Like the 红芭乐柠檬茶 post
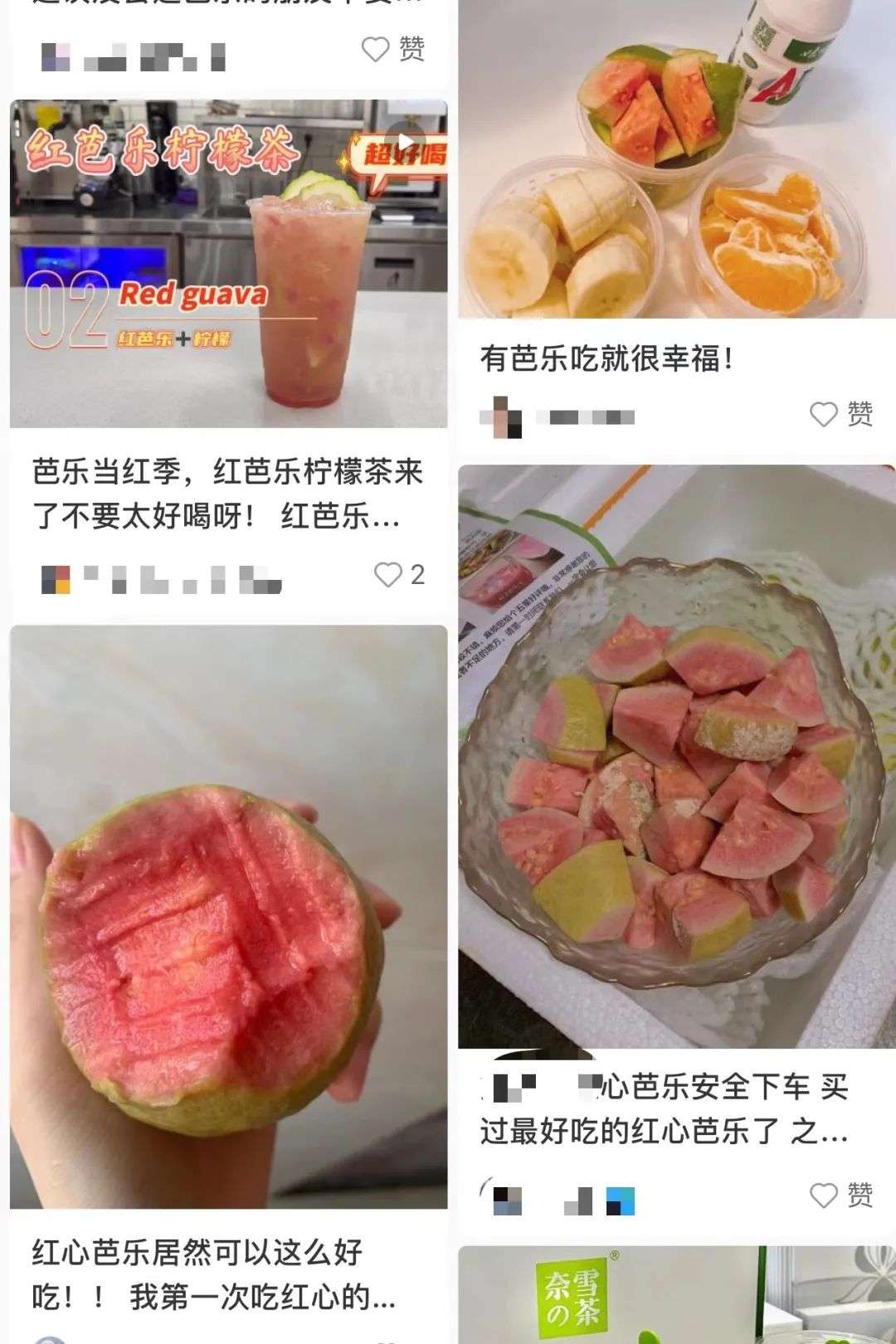The height and width of the screenshot is (1344, 896). [x=389, y=574]
